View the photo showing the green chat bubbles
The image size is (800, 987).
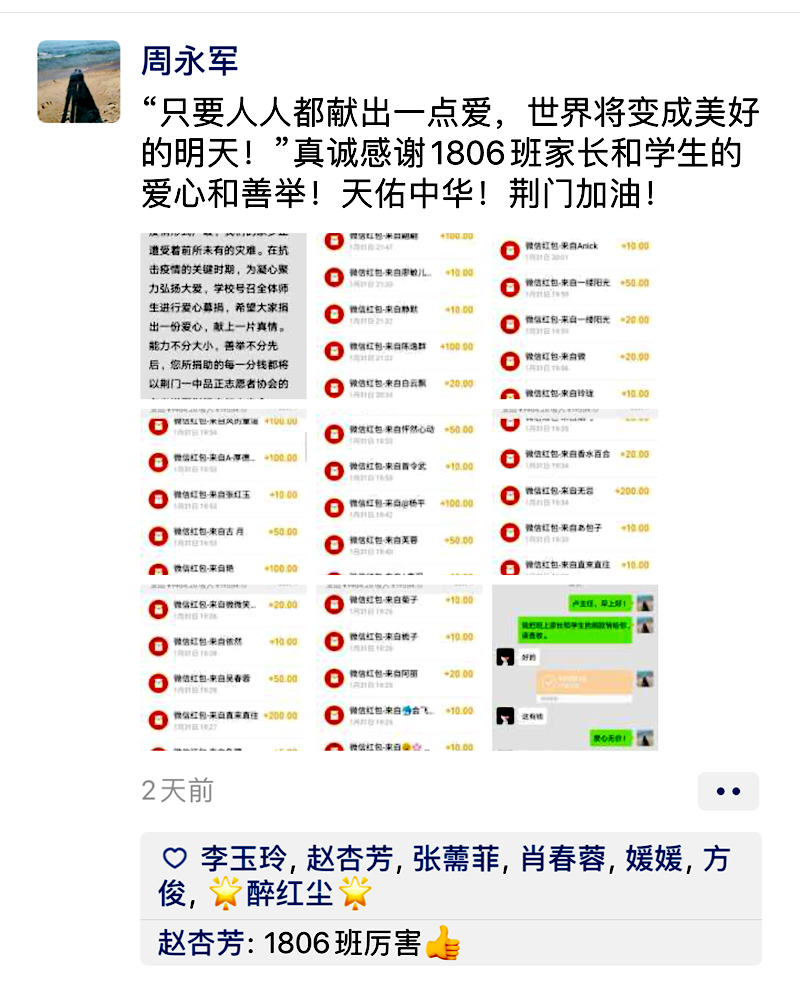tap(575, 667)
